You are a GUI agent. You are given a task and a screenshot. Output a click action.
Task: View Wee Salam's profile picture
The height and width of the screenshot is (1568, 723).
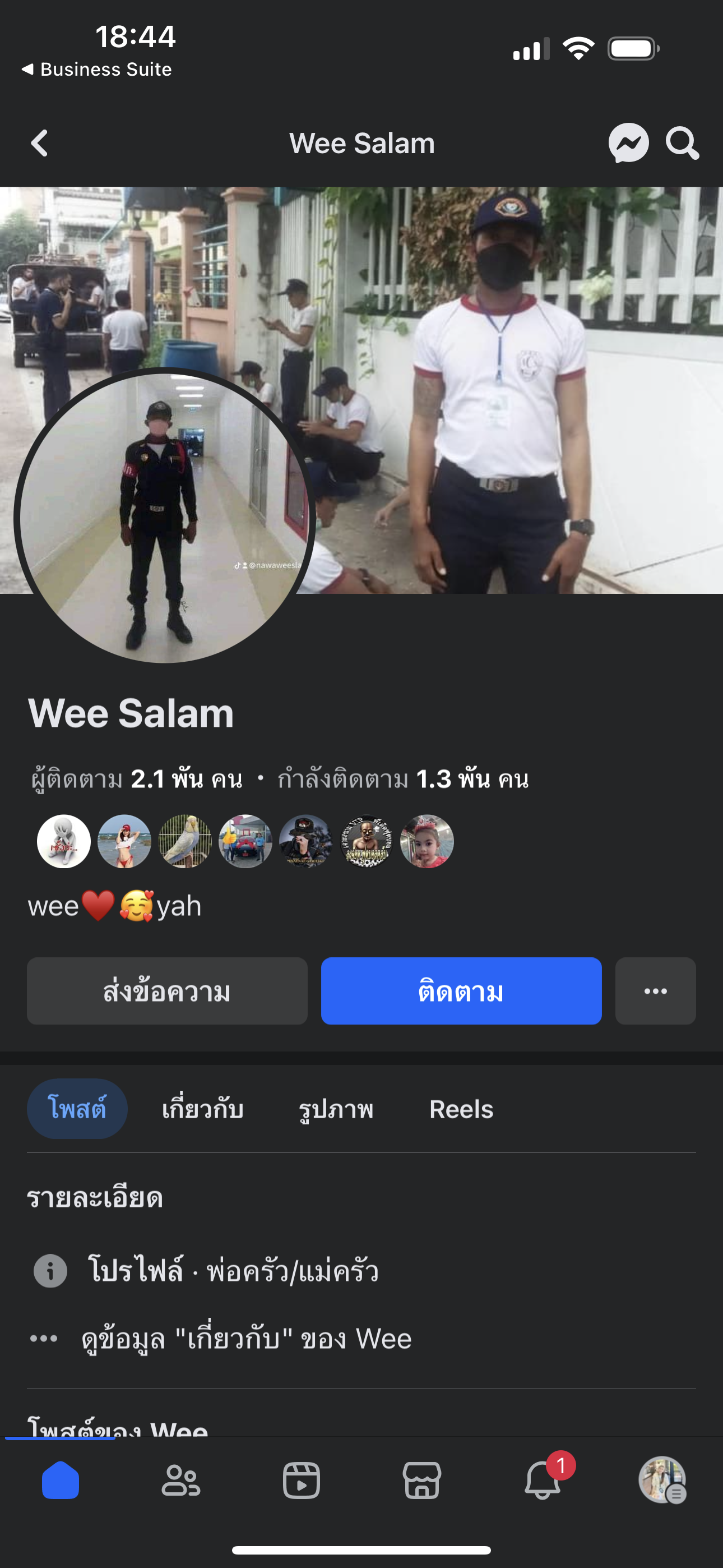point(164,518)
